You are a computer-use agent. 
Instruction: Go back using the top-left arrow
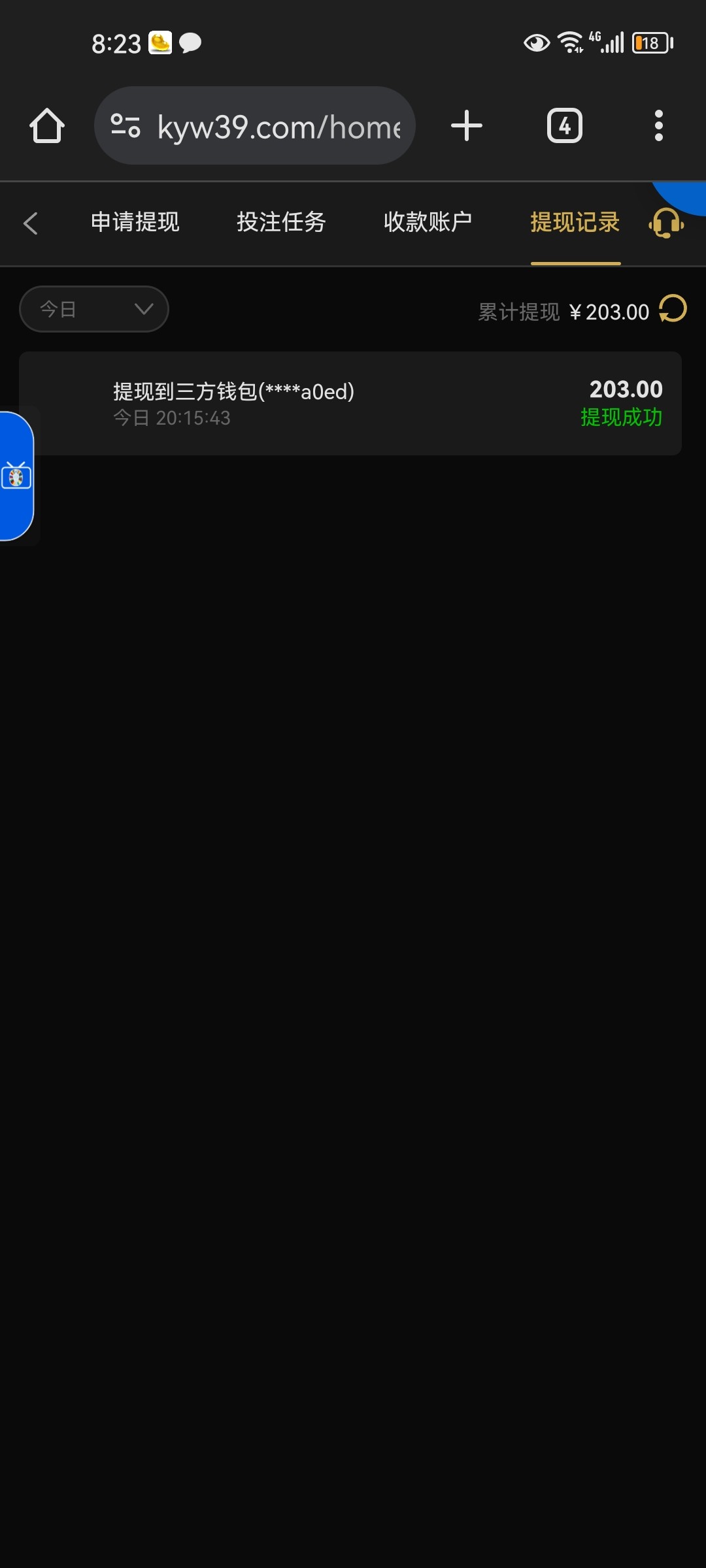click(31, 223)
